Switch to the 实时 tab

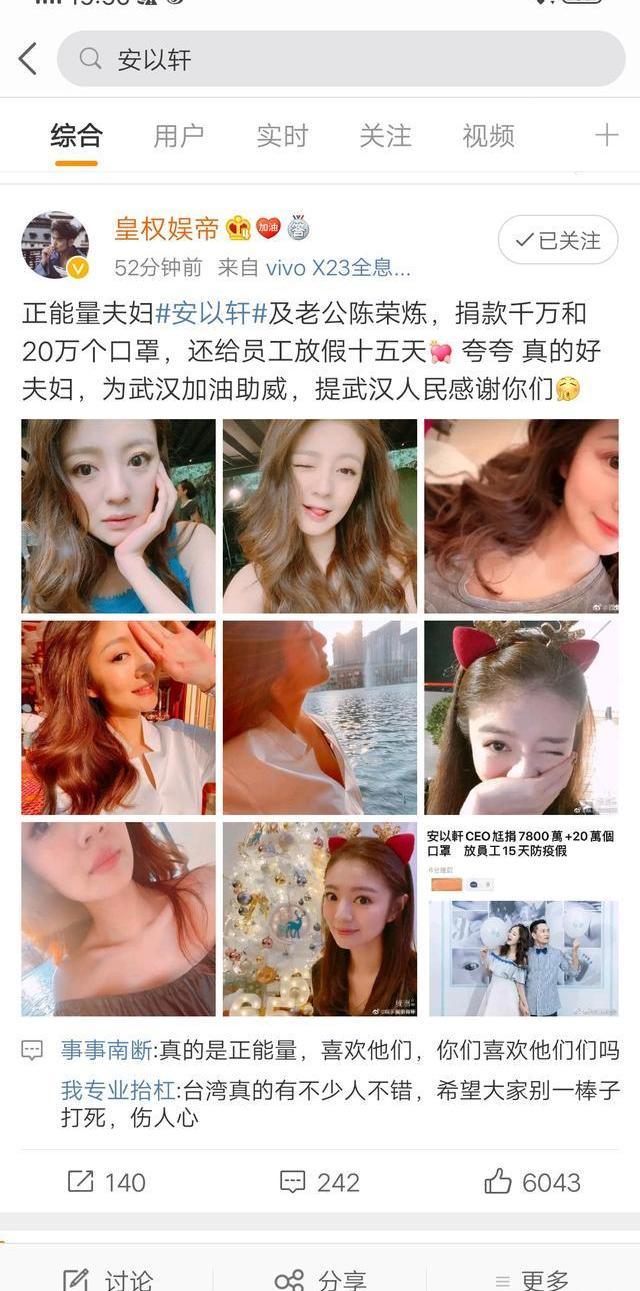click(x=281, y=136)
